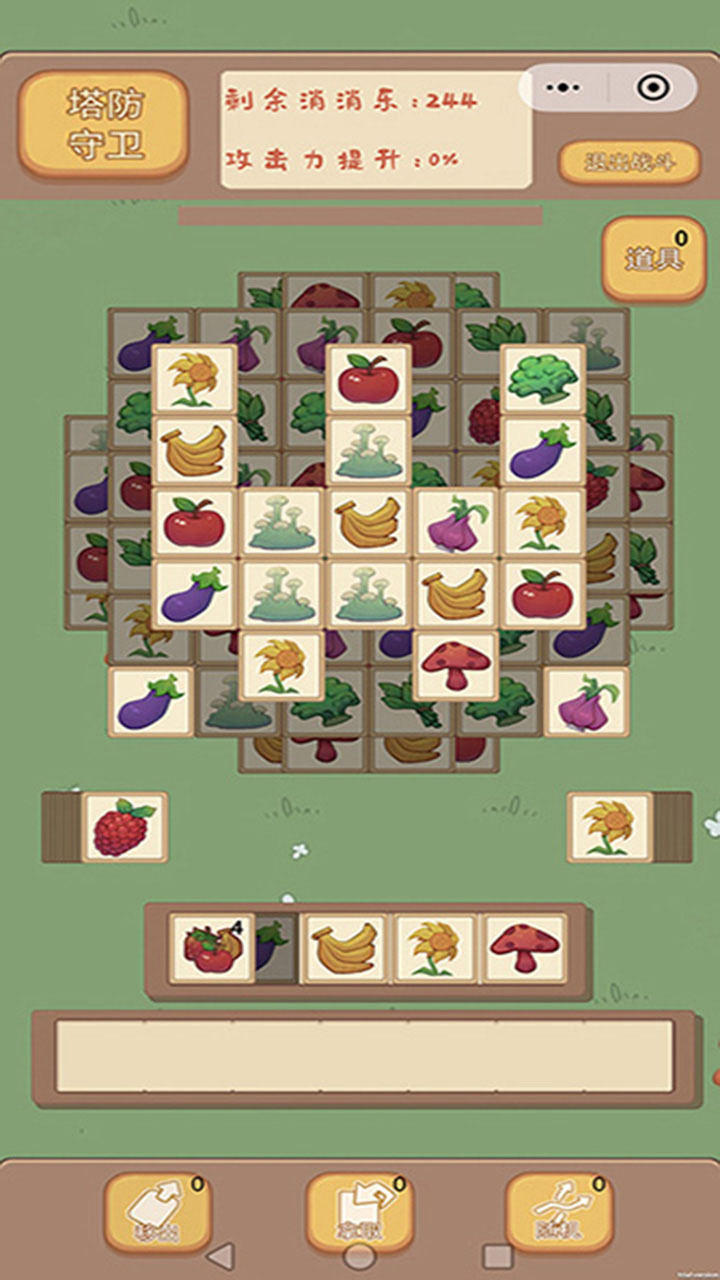Select the red mushroom tile on the board

tap(456, 665)
